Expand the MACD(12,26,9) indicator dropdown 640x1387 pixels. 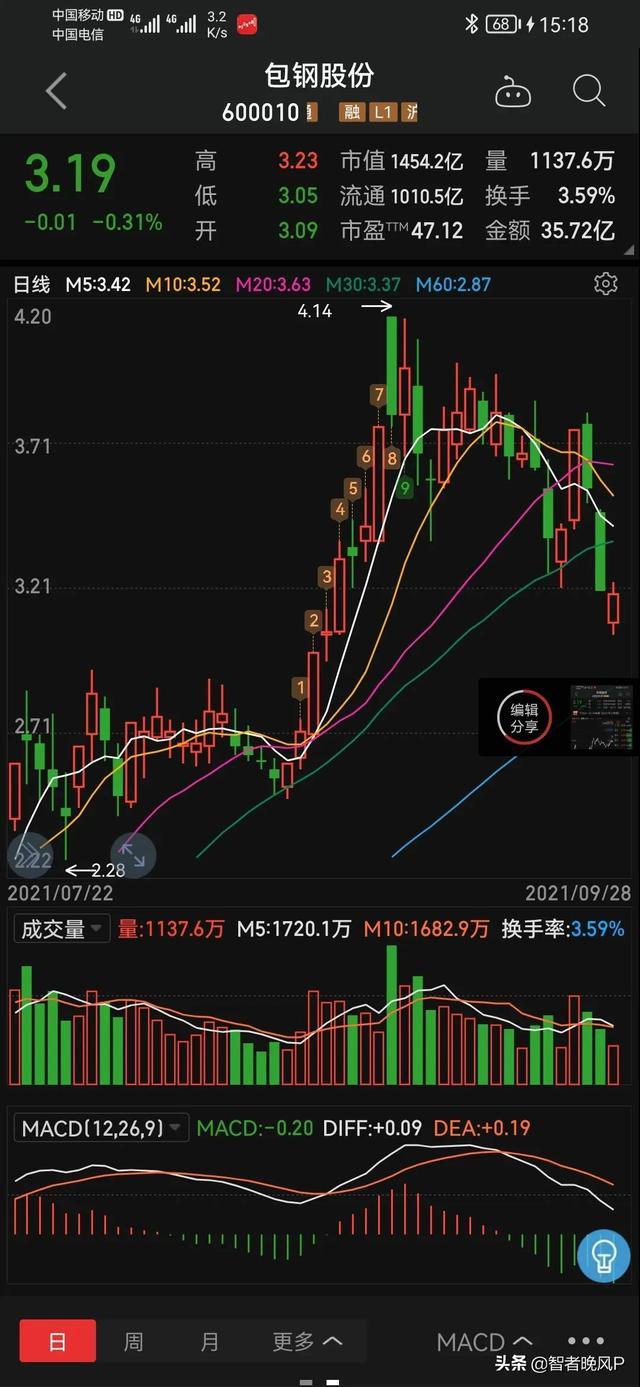(x=102, y=1128)
